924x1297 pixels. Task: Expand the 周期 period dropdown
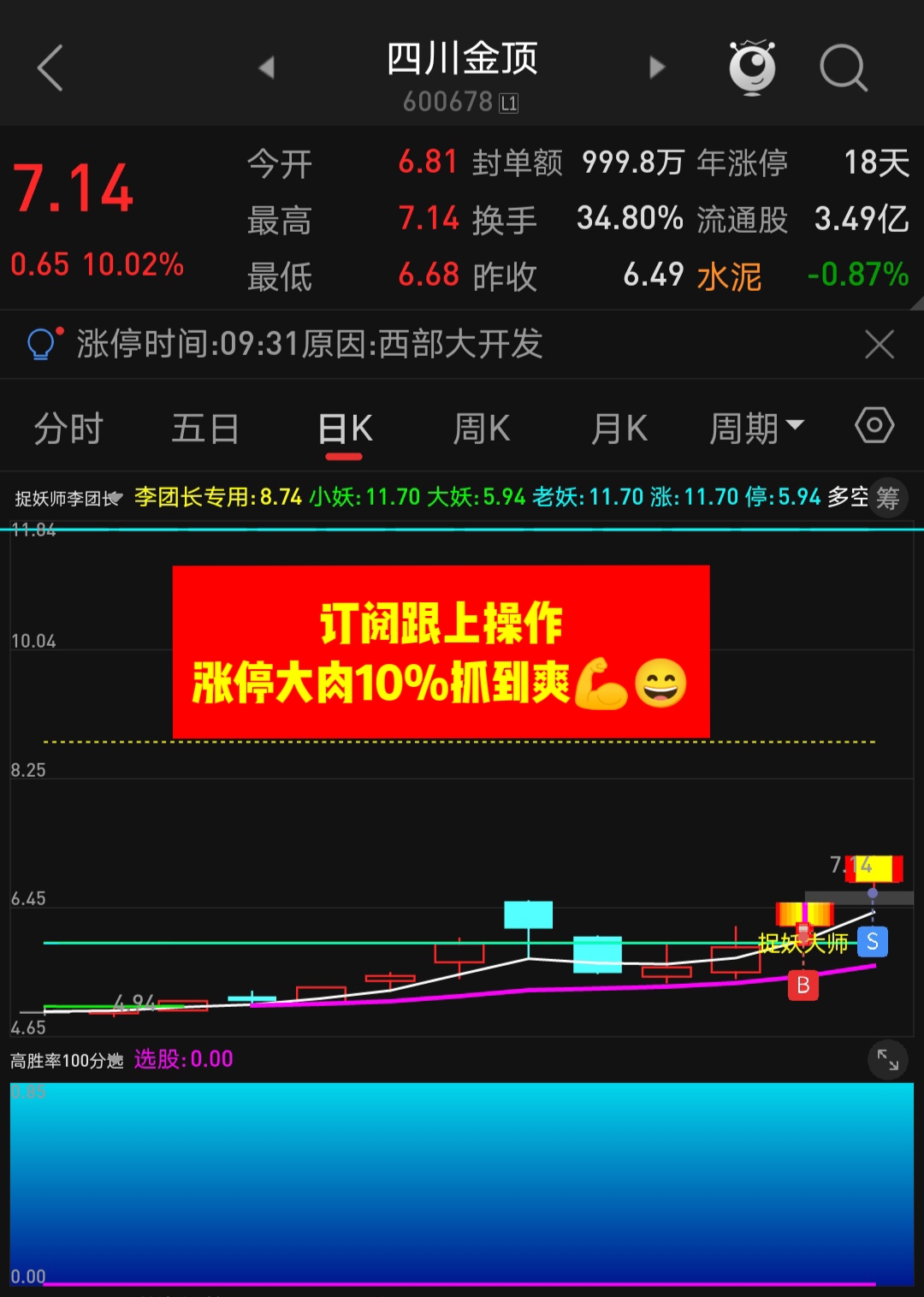pos(756,429)
